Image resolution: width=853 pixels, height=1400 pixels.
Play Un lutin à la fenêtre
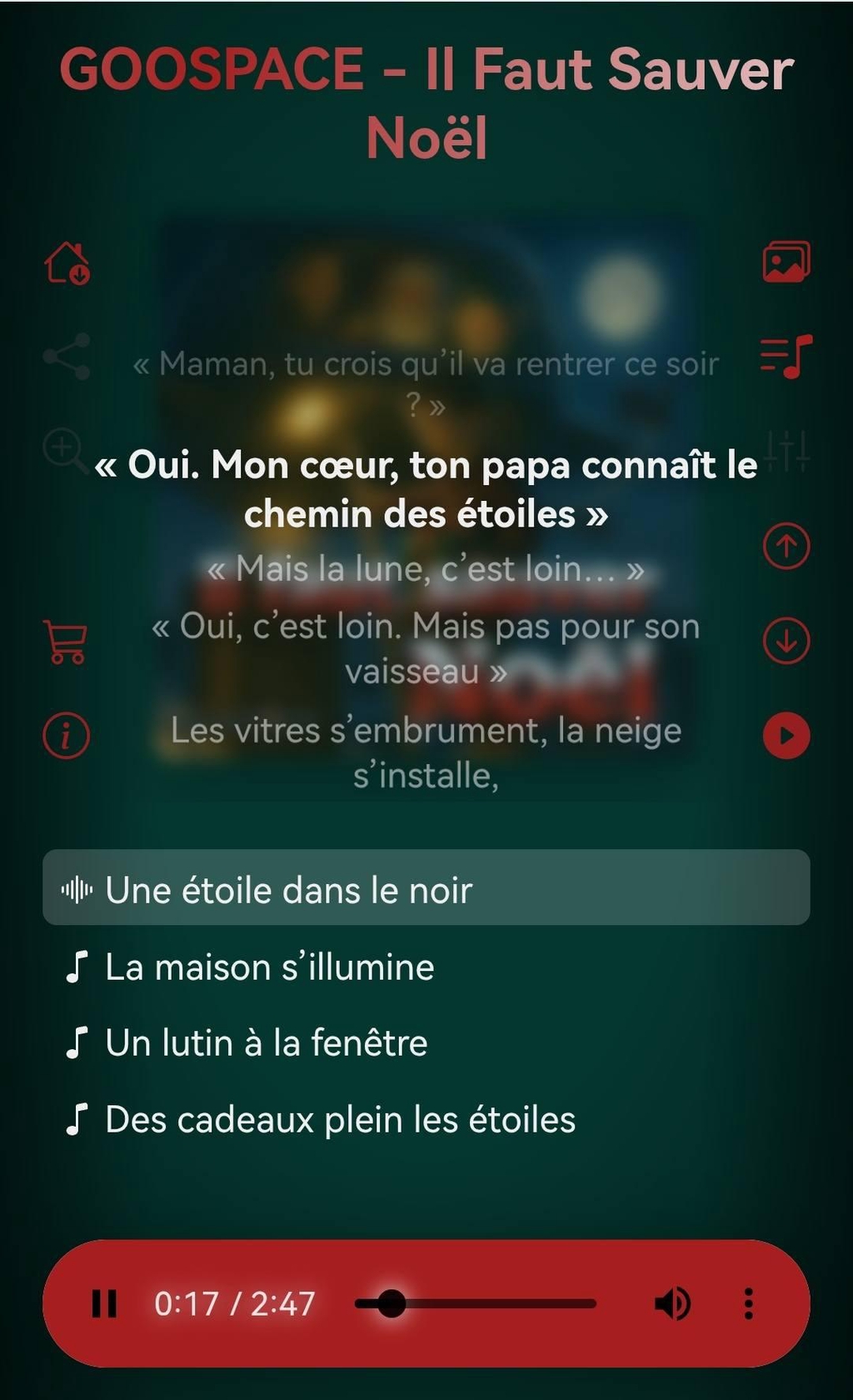pyautogui.click(x=266, y=1043)
